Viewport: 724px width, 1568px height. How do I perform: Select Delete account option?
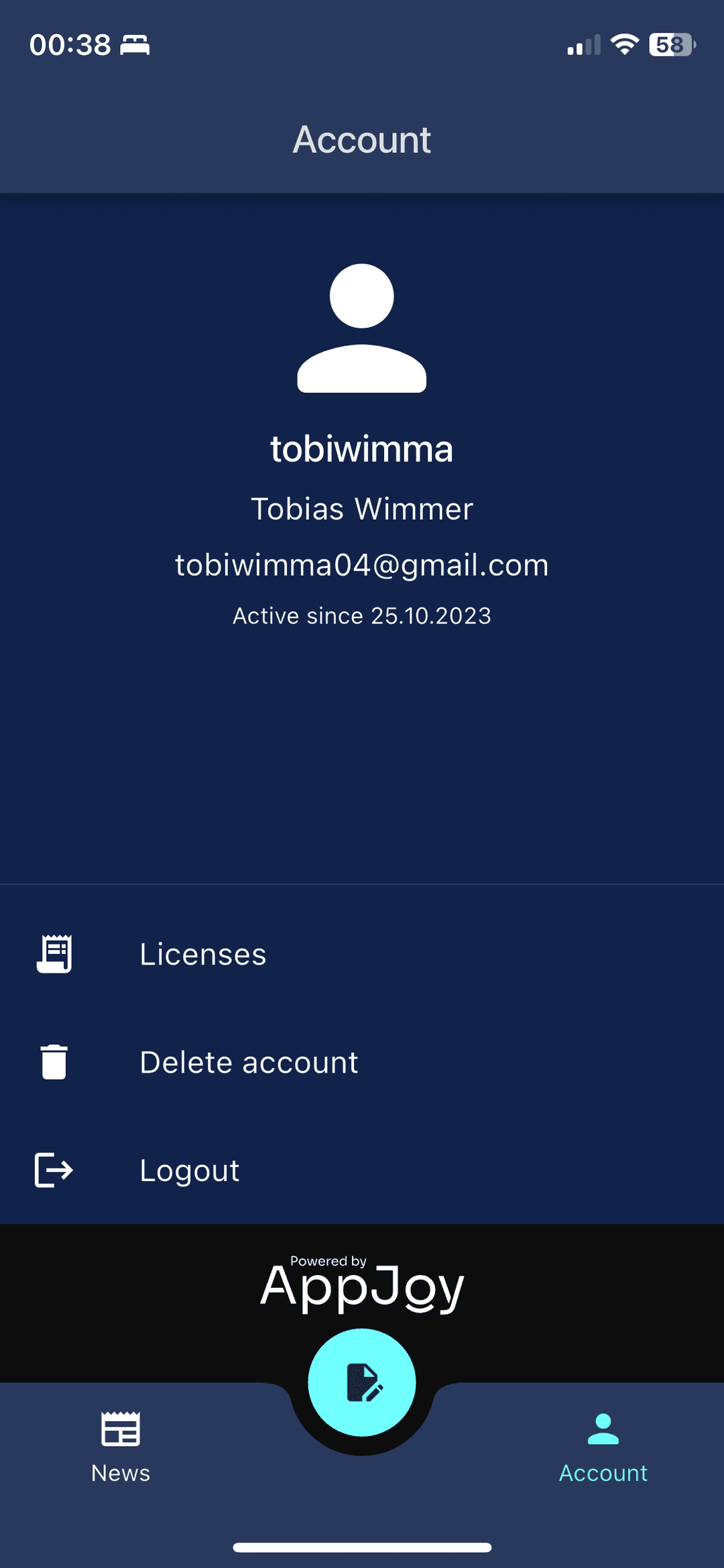248,1063
